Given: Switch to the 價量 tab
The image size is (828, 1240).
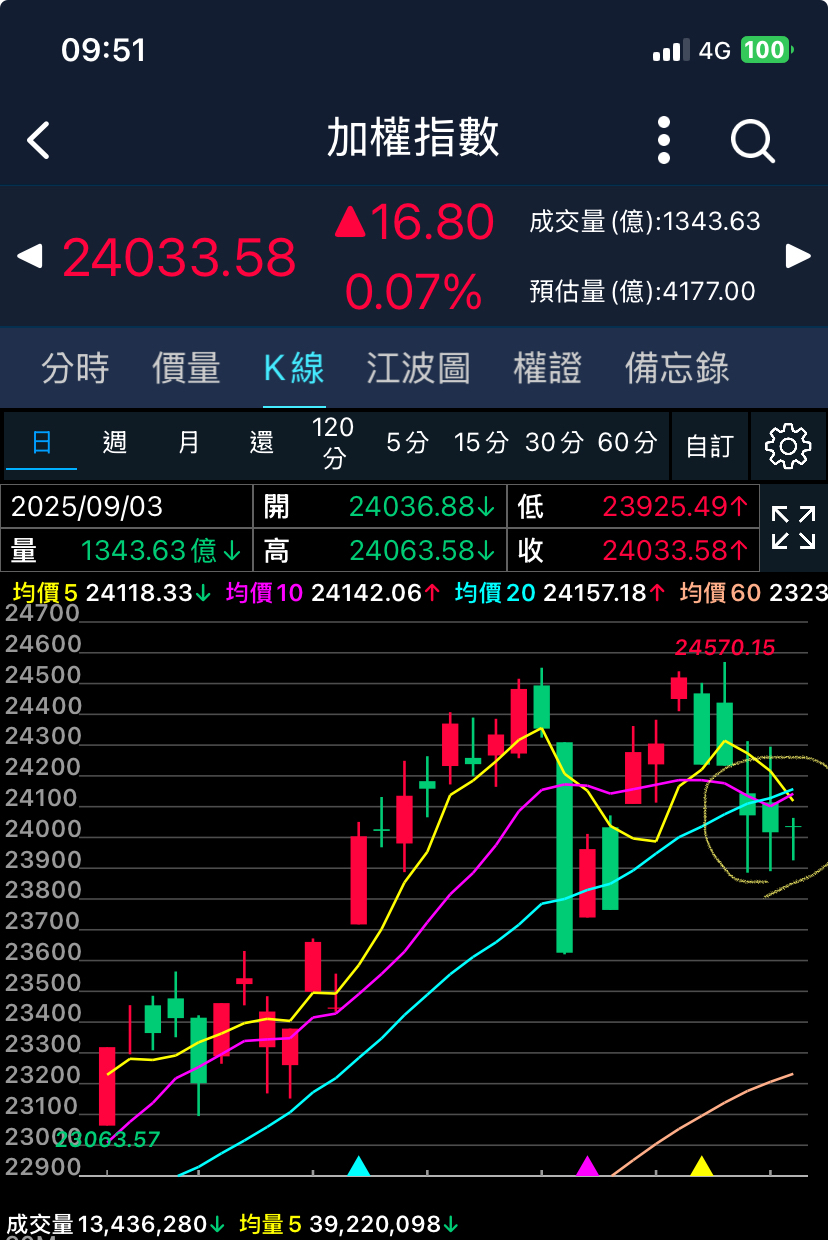Looking at the screenshot, I should tap(186, 368).
